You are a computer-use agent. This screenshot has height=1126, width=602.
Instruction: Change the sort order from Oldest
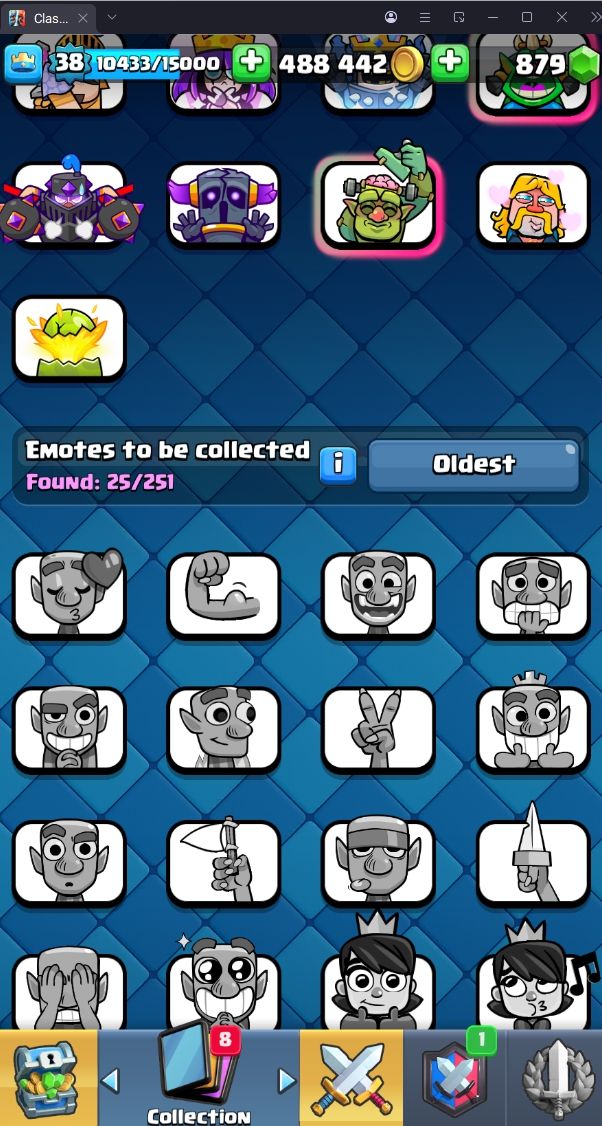pyautogui.click(x=474, y=465)
